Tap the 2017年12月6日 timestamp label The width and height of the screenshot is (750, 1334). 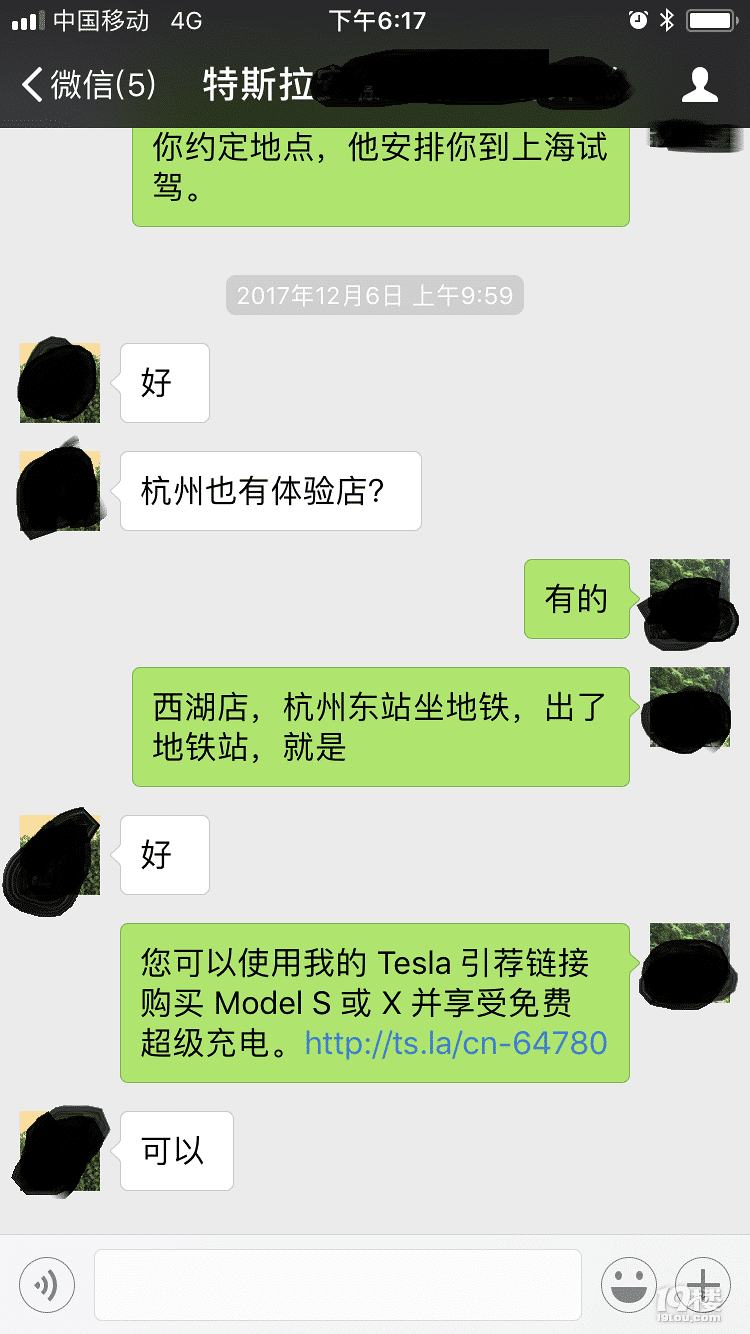374,295
